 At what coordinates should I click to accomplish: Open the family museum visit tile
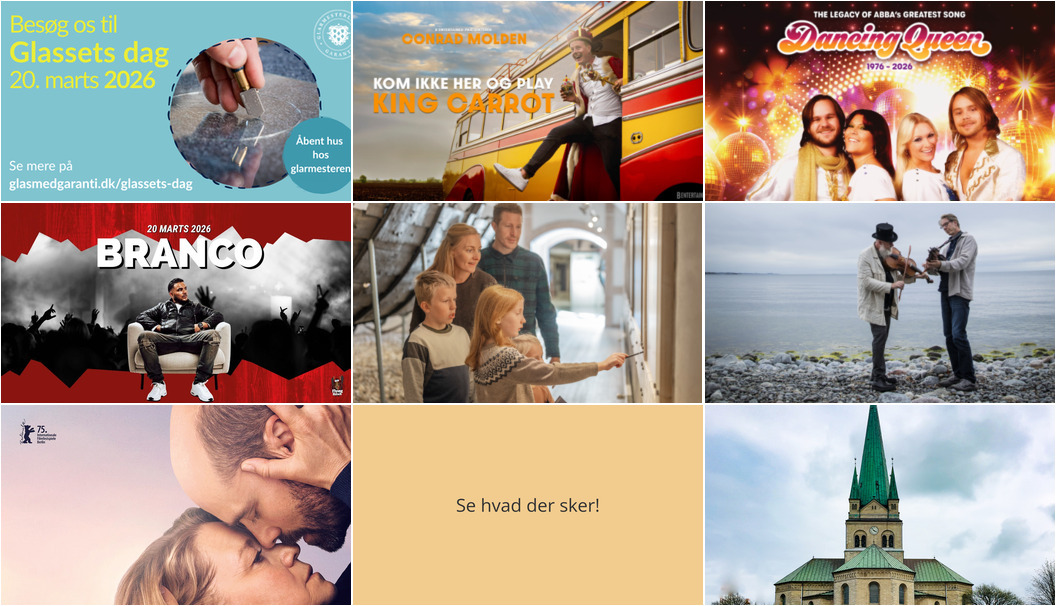click(528, 303)
